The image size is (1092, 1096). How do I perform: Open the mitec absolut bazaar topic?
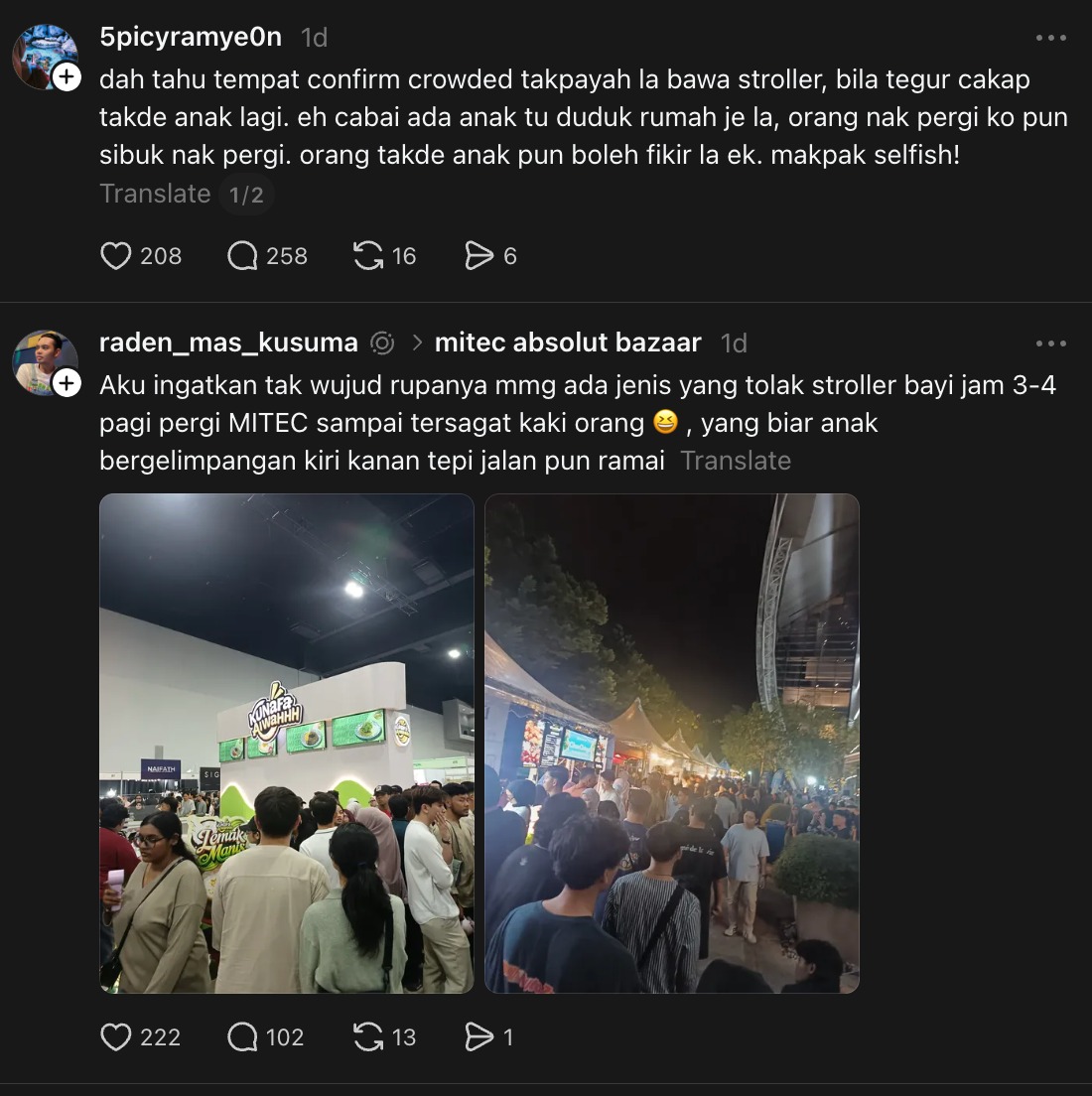point(568,342)
